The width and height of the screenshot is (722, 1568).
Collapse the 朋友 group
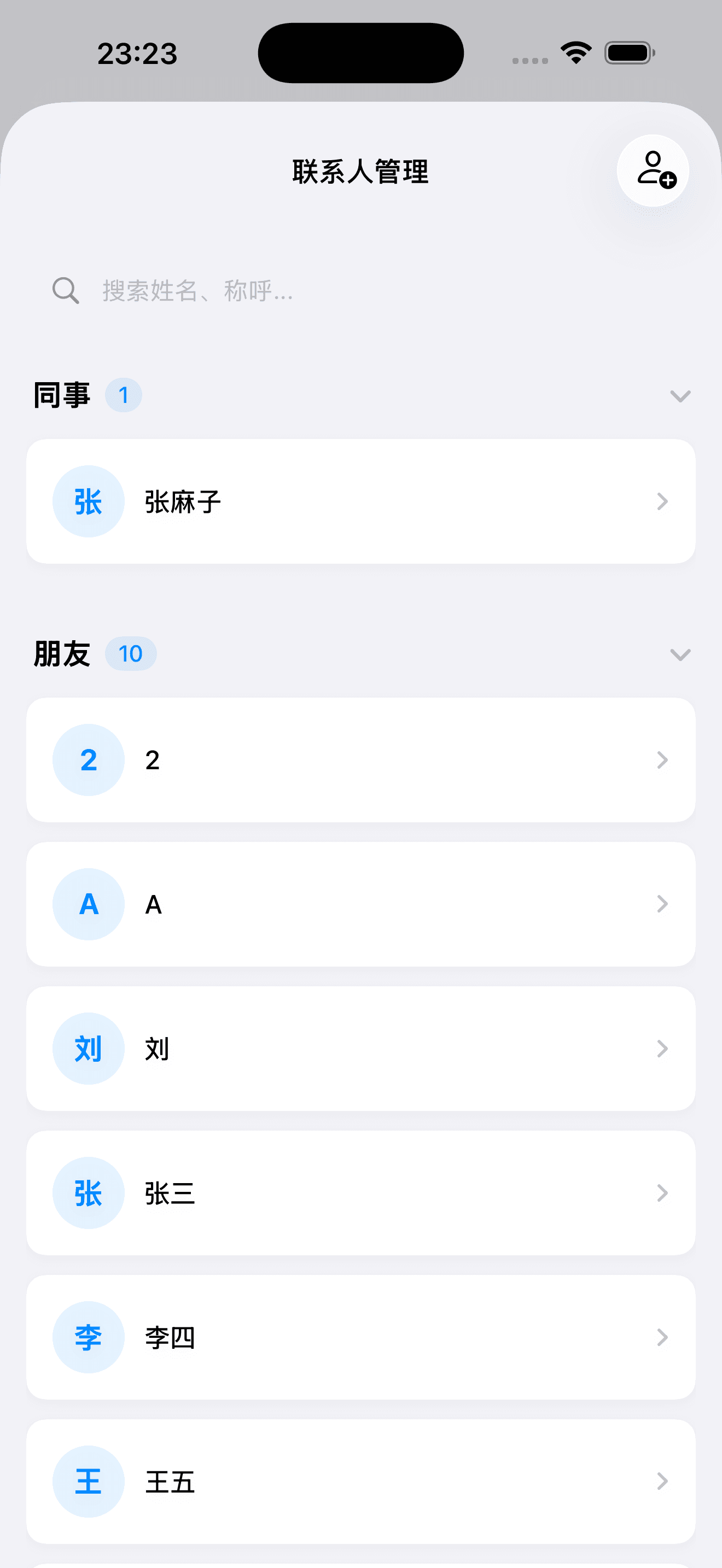pos(680,656)
